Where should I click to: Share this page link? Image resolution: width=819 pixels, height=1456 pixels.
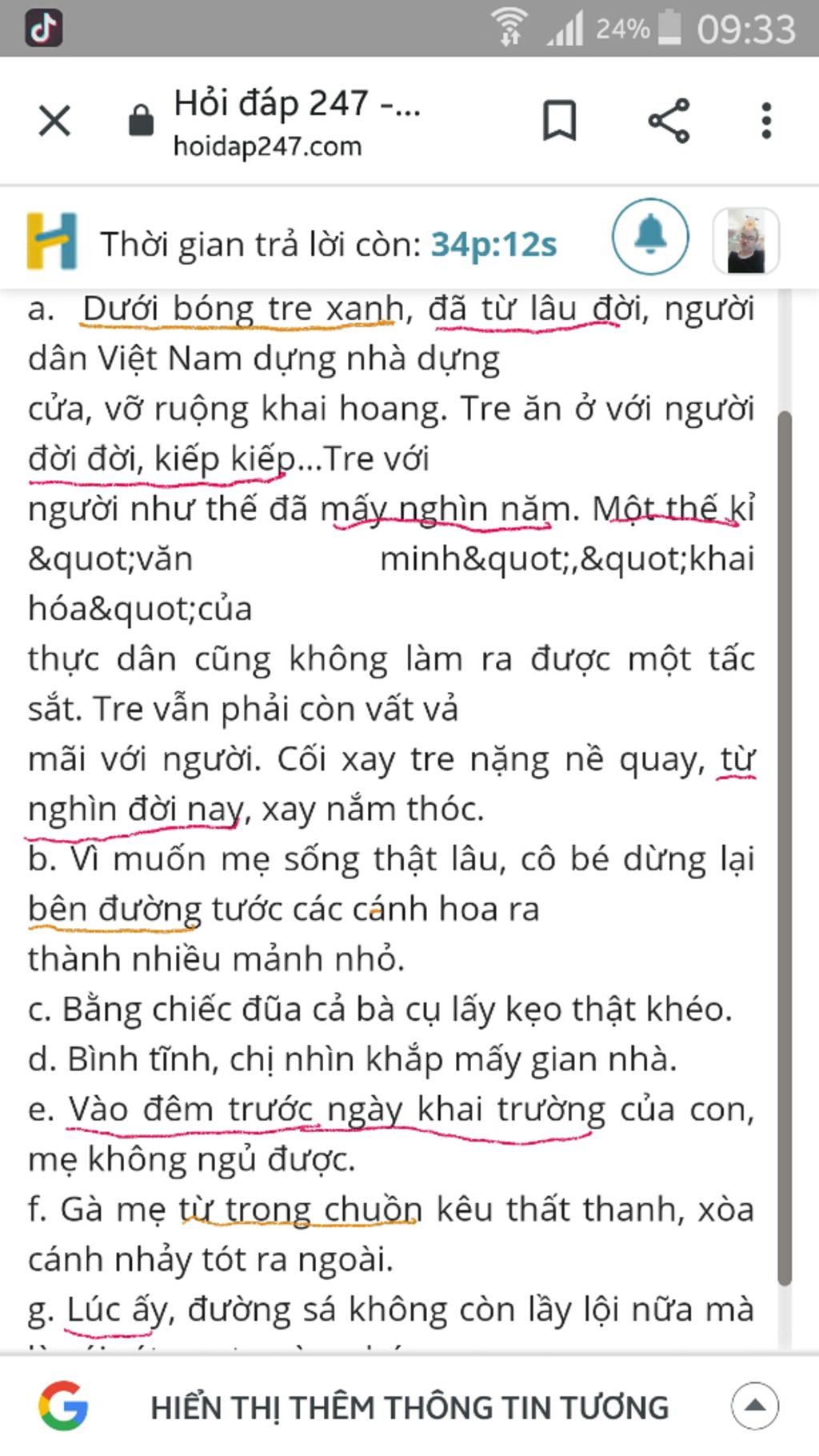(669, 121)
